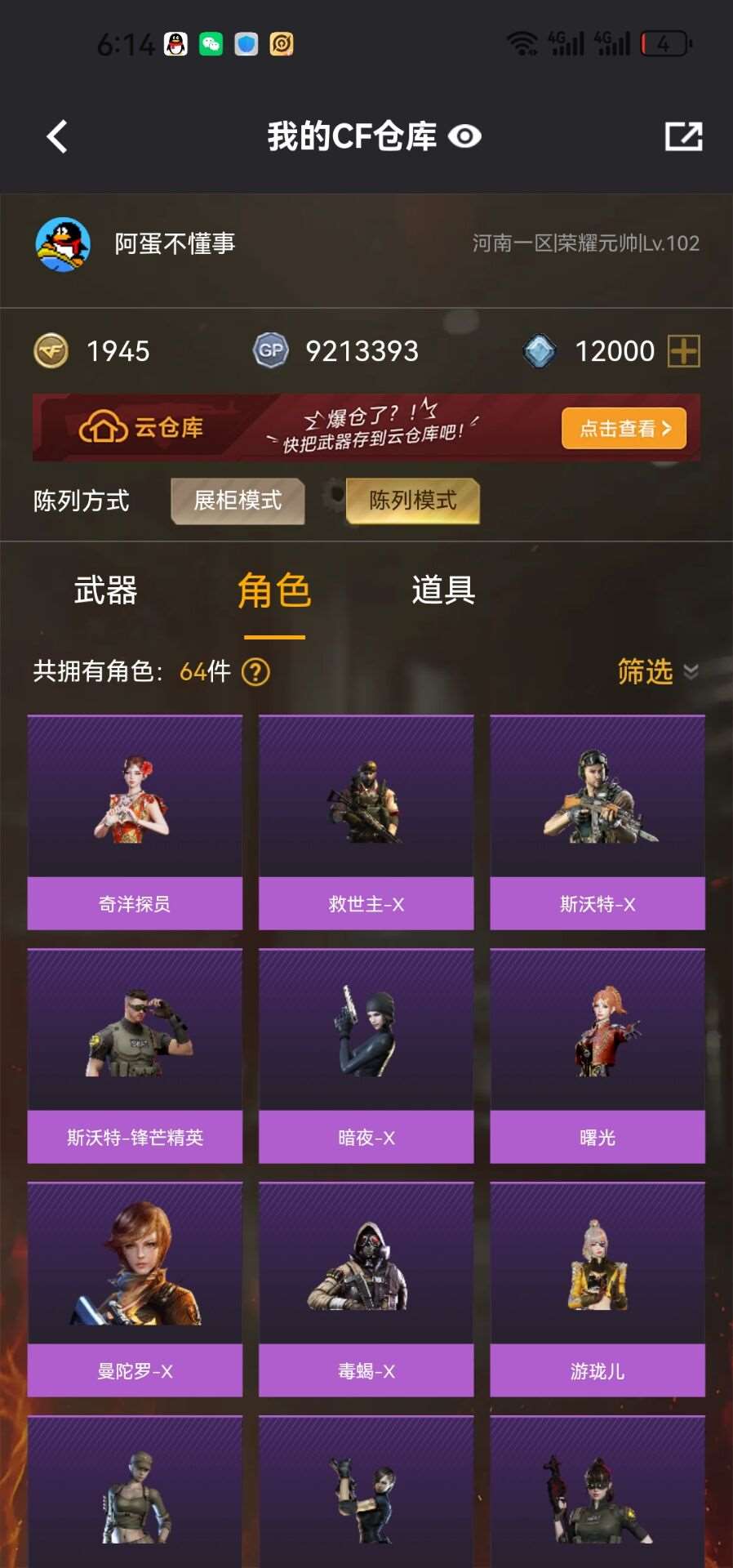Select the 角色 tab
Viewport: 733px width, 1568px height.
click(x=274, y=590)
